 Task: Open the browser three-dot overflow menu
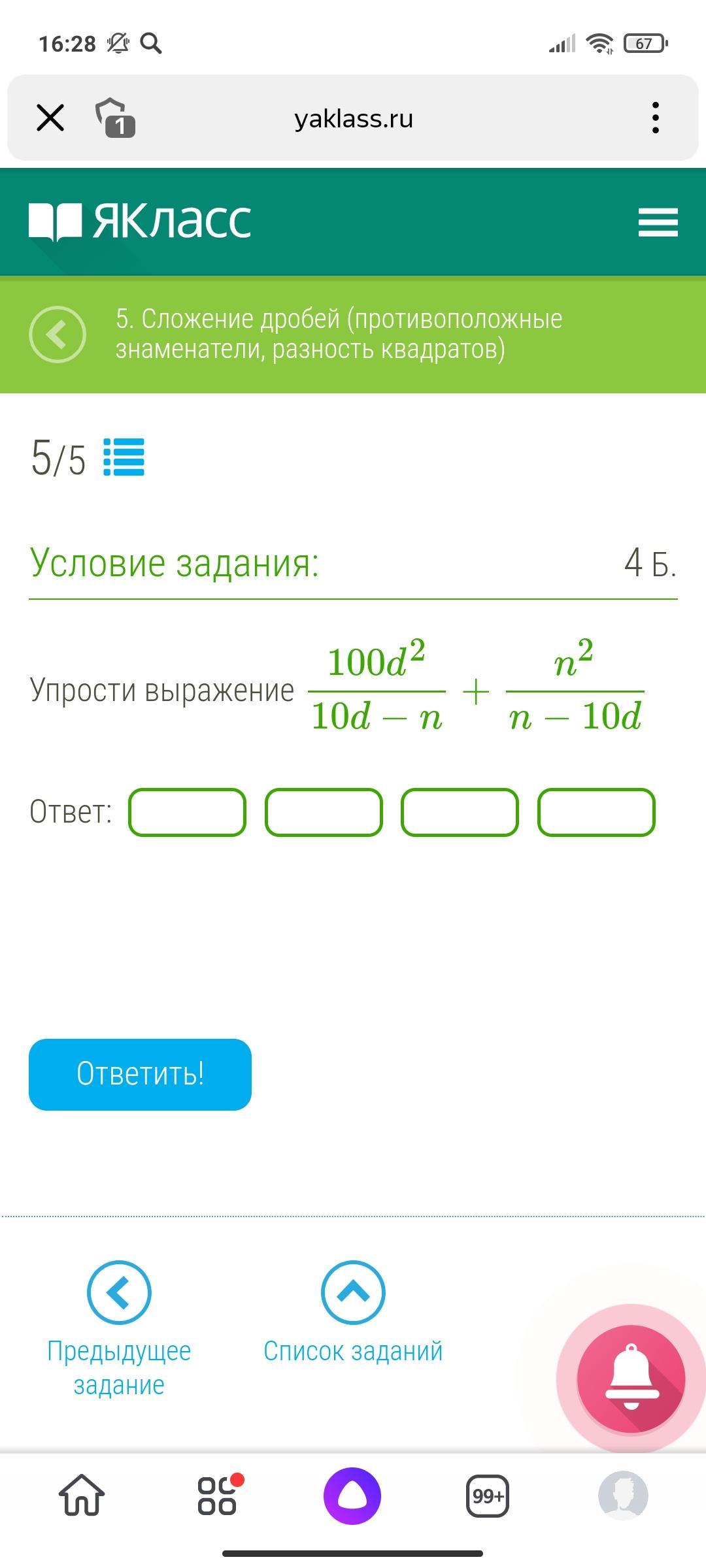pos(655,118)
